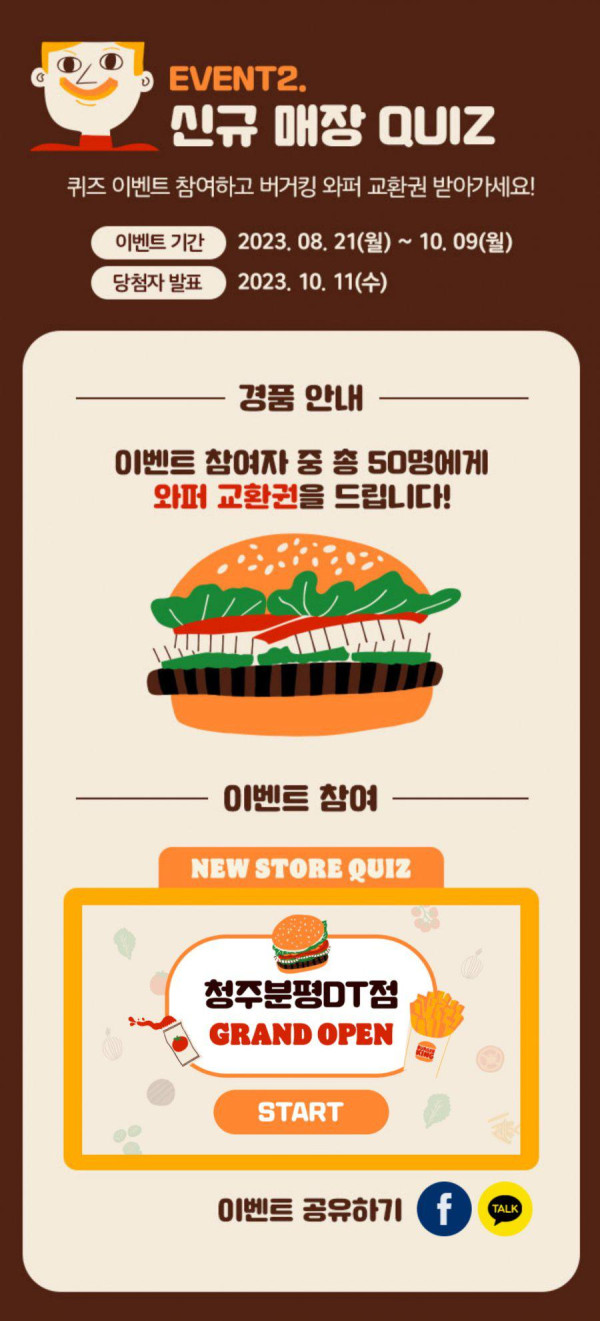This screenshot has width=600, height=1321.
Task: Tap the START button of the store quiz
Action: [301, 1111]
